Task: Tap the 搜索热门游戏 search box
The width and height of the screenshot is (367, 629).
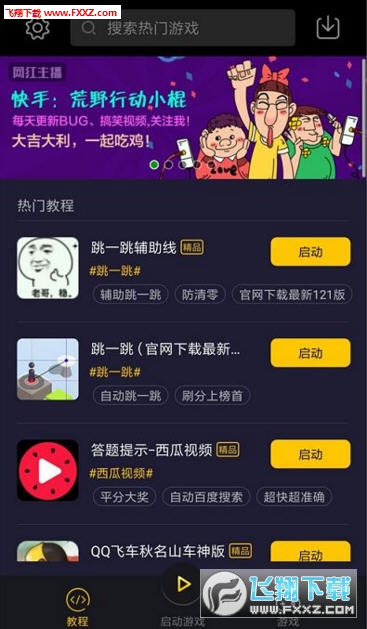Action: [x=183, y=28]
